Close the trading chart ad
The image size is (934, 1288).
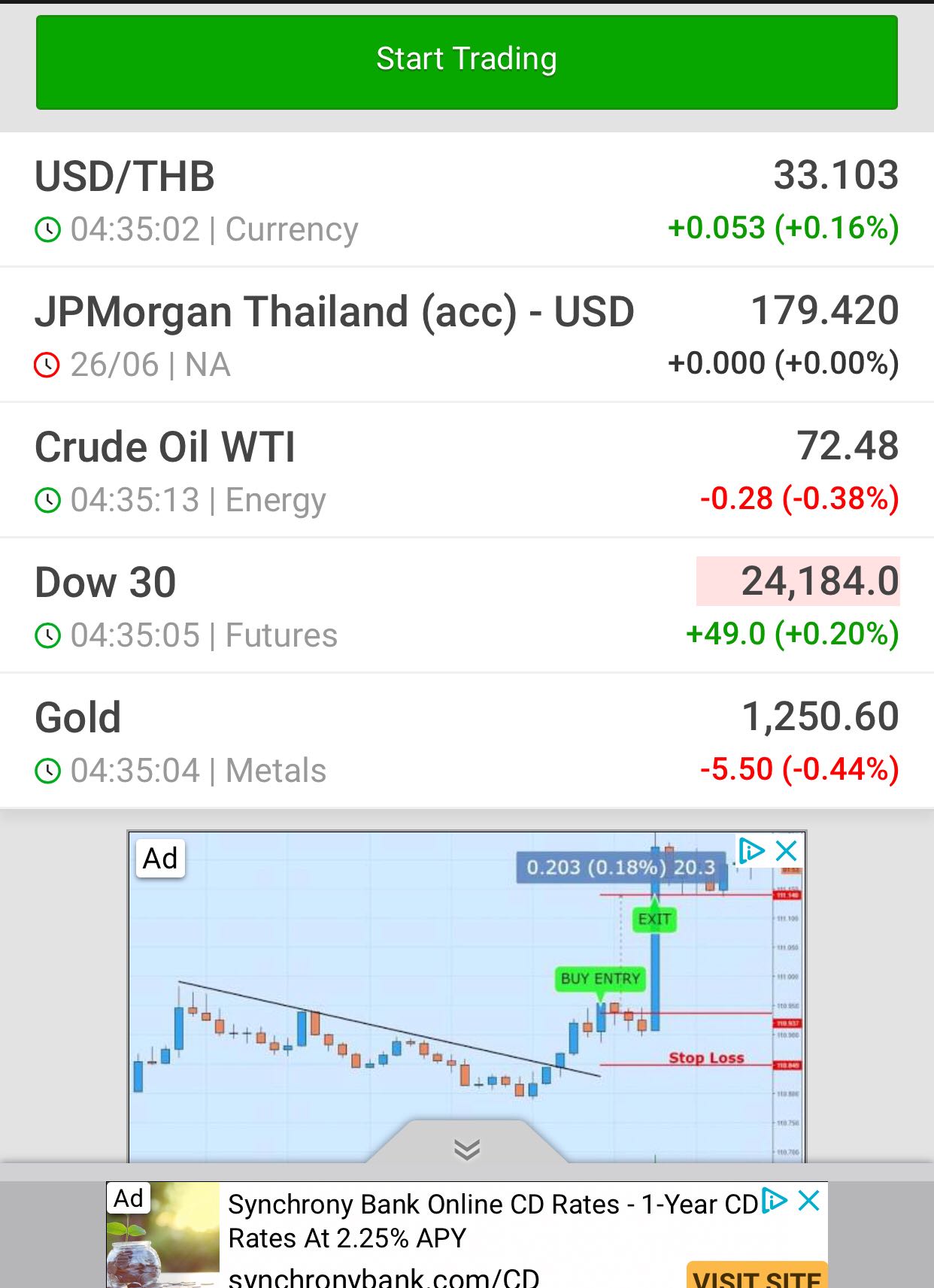click(x=787, y=851)
